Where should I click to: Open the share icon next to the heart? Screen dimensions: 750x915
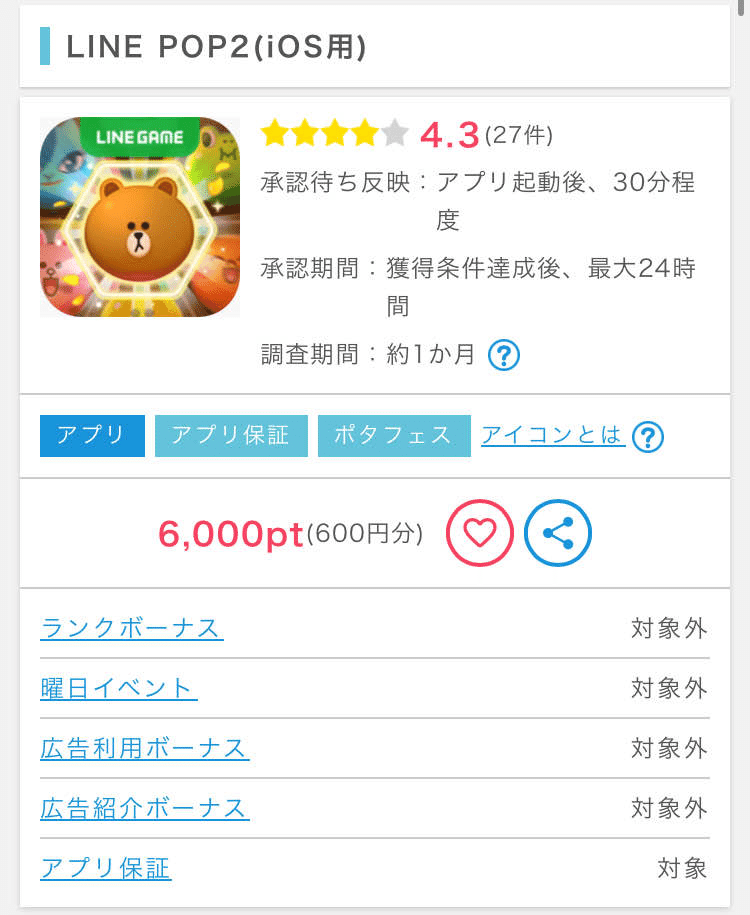pos(558,534)
